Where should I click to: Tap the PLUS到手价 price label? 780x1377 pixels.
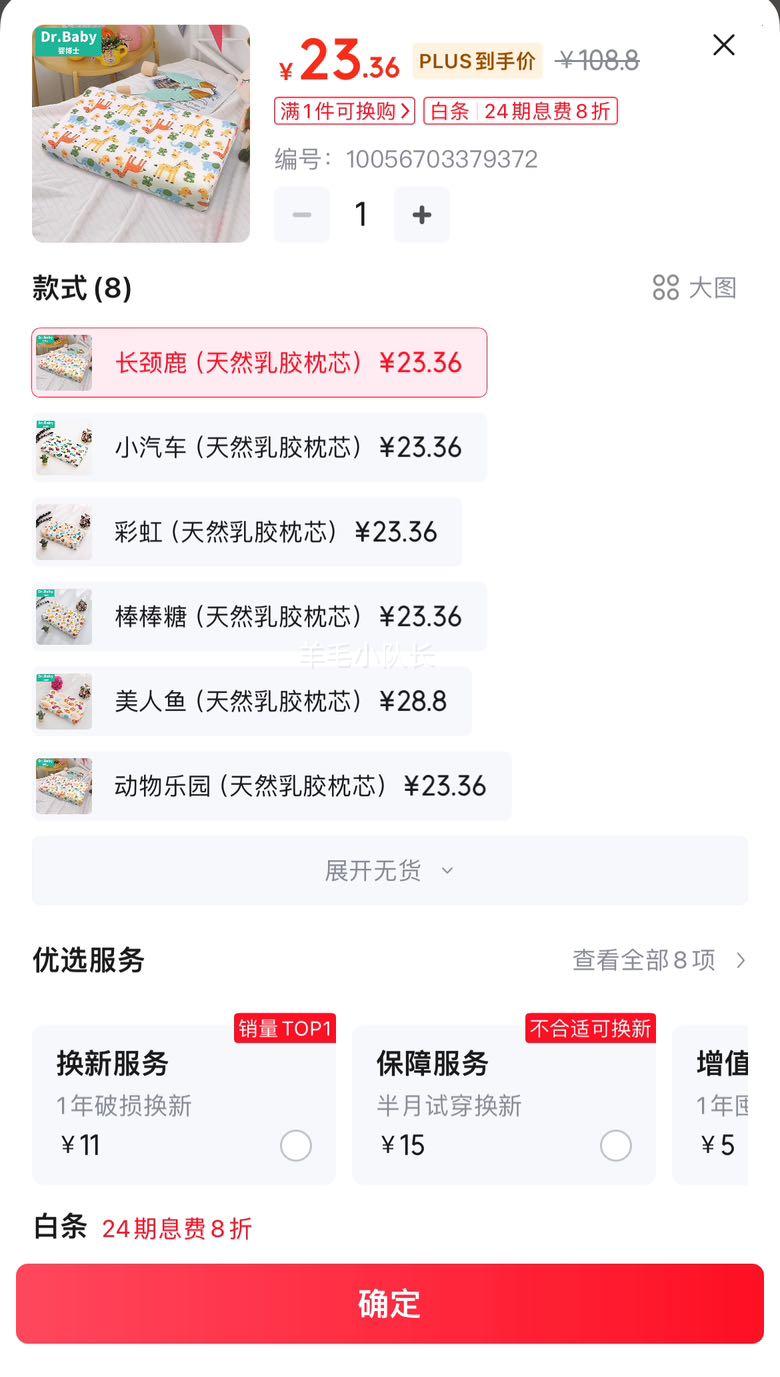477,61
